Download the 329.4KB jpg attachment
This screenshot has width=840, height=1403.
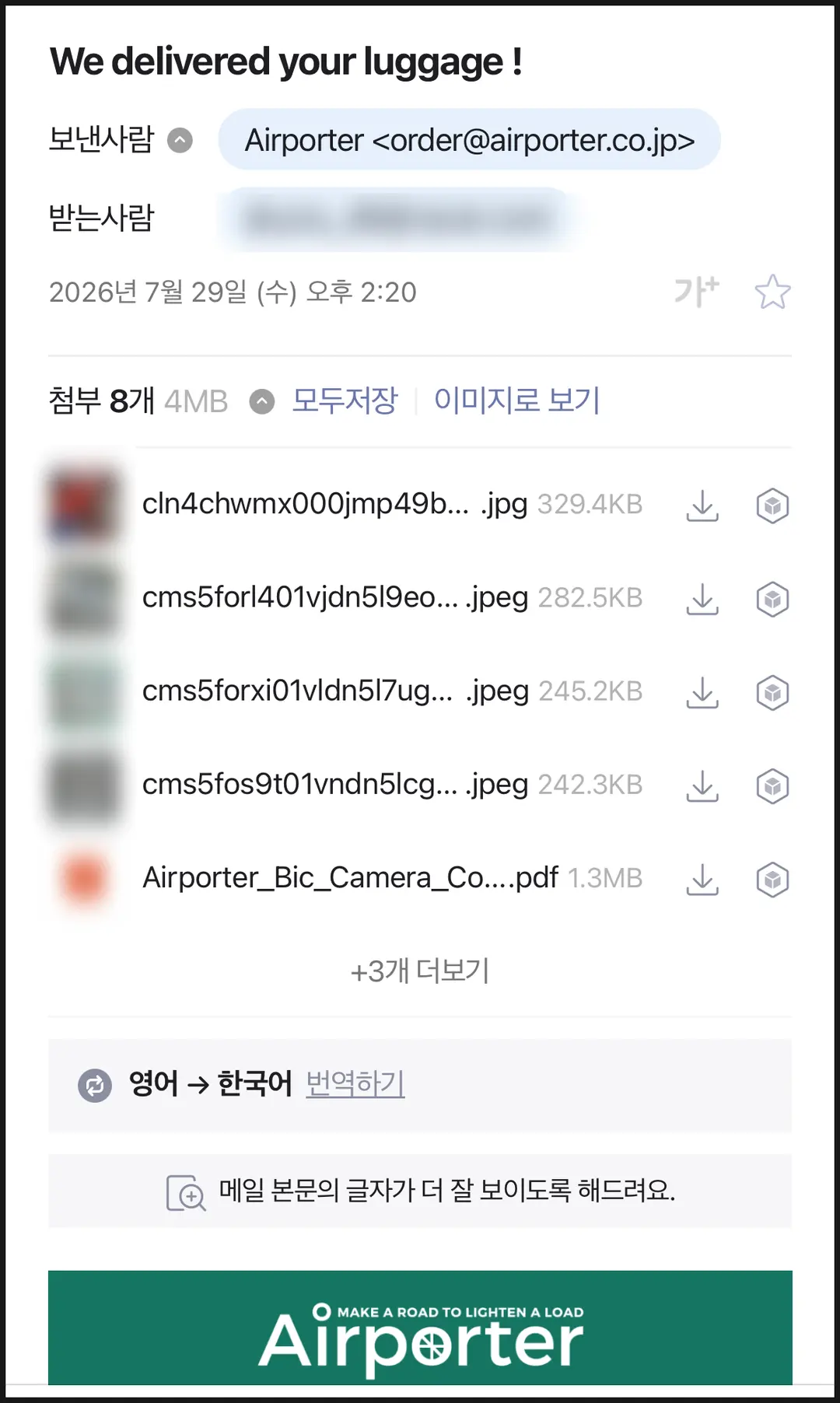click(702, 506)
